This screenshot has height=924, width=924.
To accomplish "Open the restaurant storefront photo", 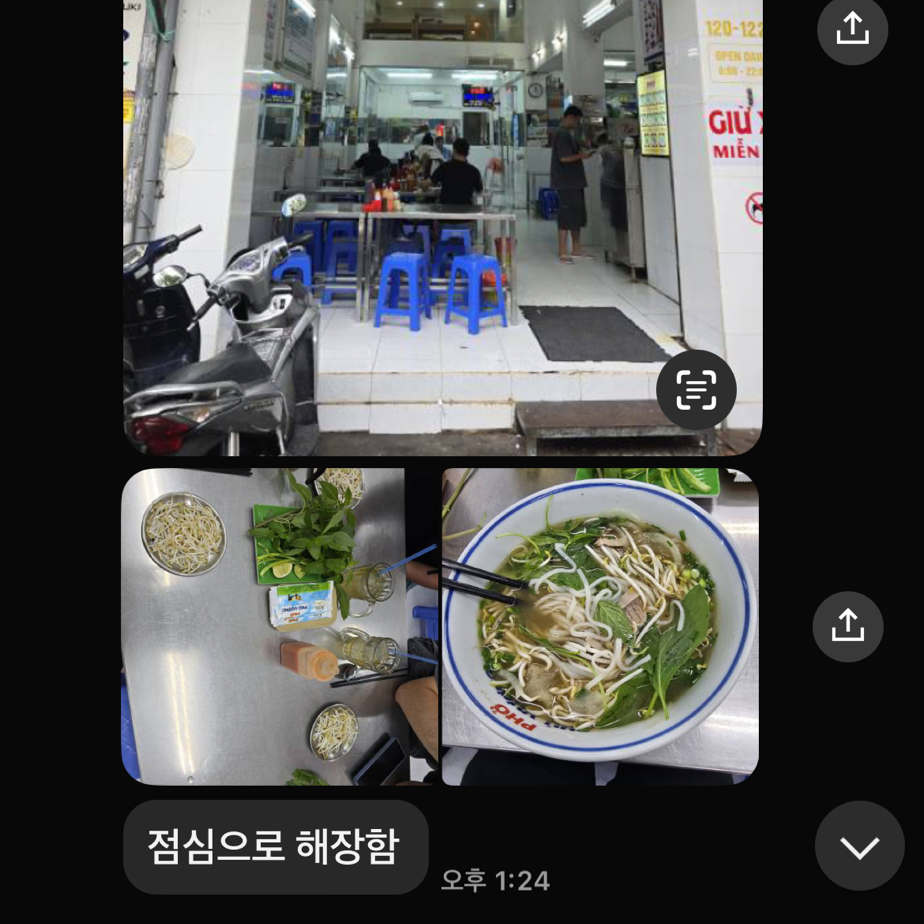I will pos(443,227).
